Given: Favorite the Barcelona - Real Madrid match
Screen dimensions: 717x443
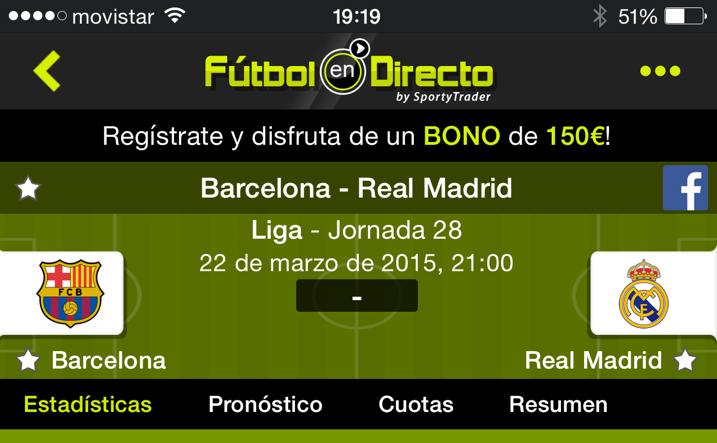Looking at the screenshot, I should pyautogui.click(x=28, y=188).
